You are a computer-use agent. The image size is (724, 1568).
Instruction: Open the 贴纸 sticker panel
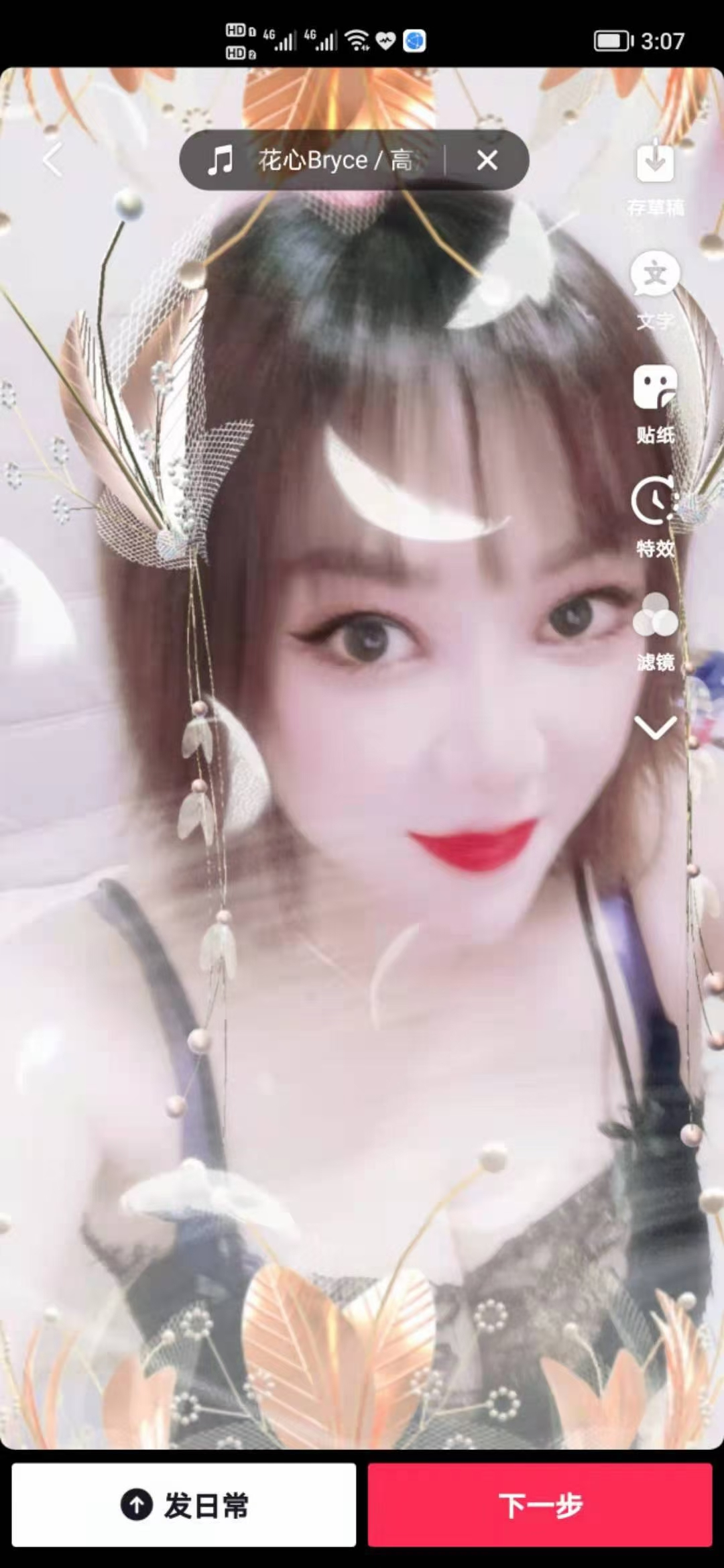click(655, 404)
